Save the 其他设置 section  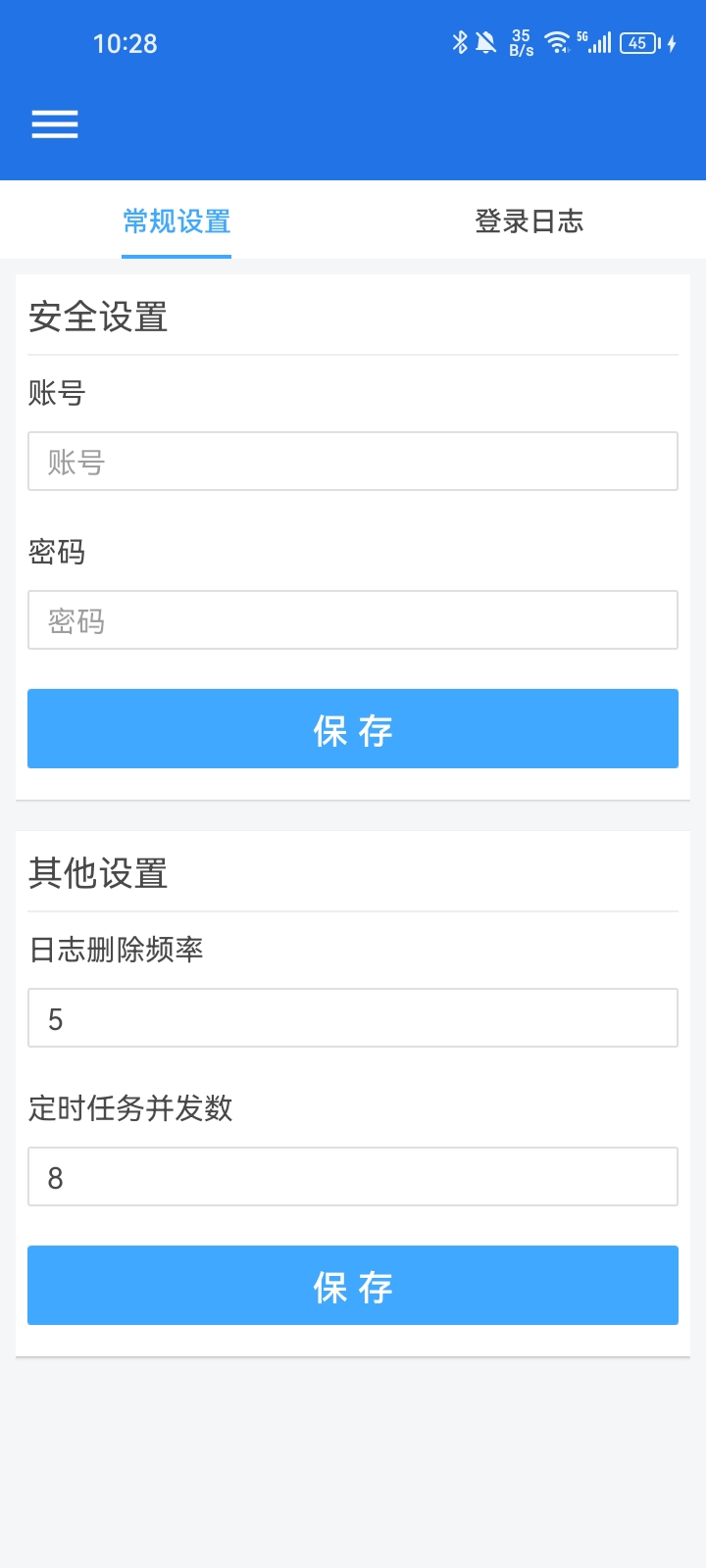353,1286
